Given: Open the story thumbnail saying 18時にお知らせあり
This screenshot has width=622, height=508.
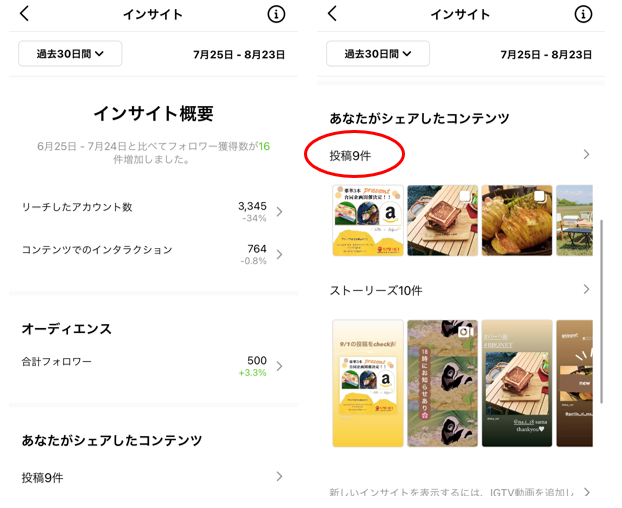Looking at the screenshot, I should [x=442, y=383].
